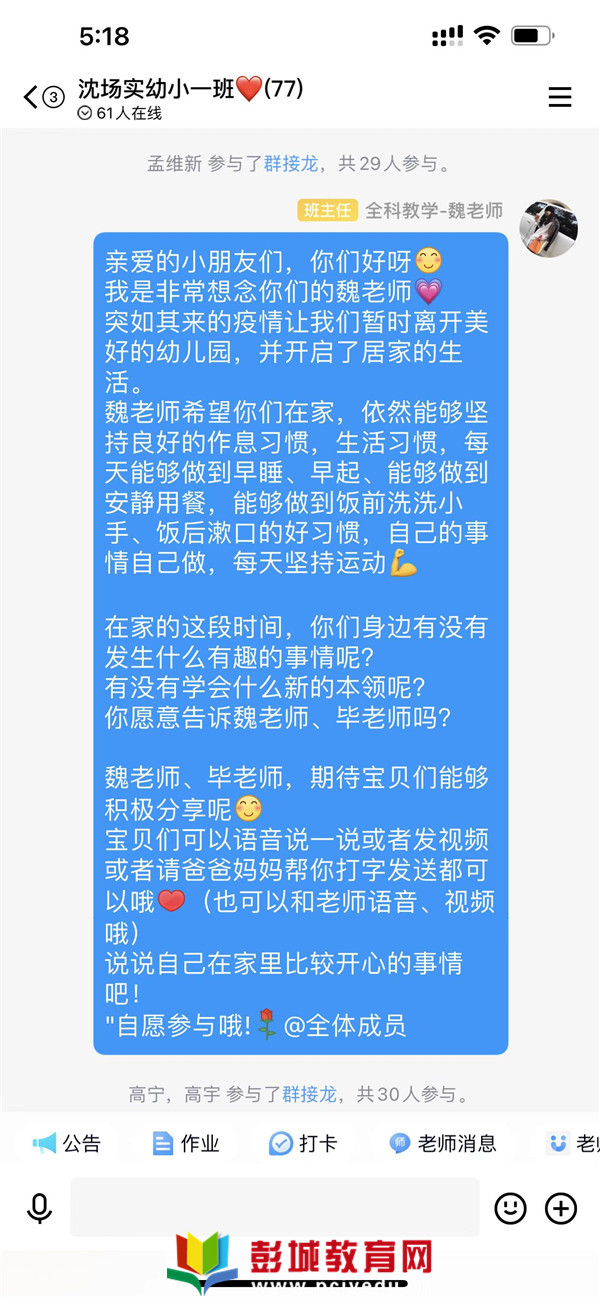The height and width of the screenshot is (1298, 600).
Task: Open the 作业 homework shortcut
Action: pos(186,1143)
